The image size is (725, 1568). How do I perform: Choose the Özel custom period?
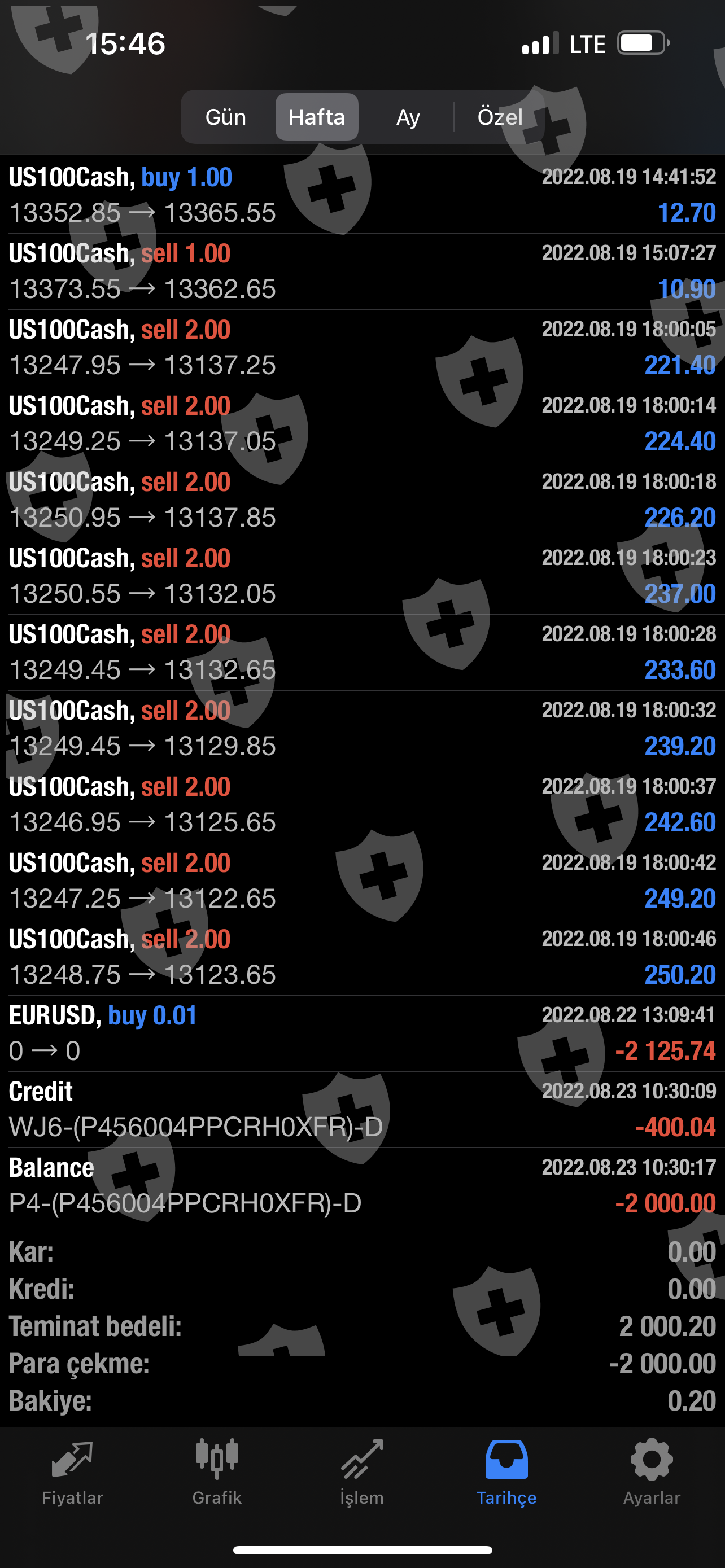pyautogui.click(x=500, y=117)
